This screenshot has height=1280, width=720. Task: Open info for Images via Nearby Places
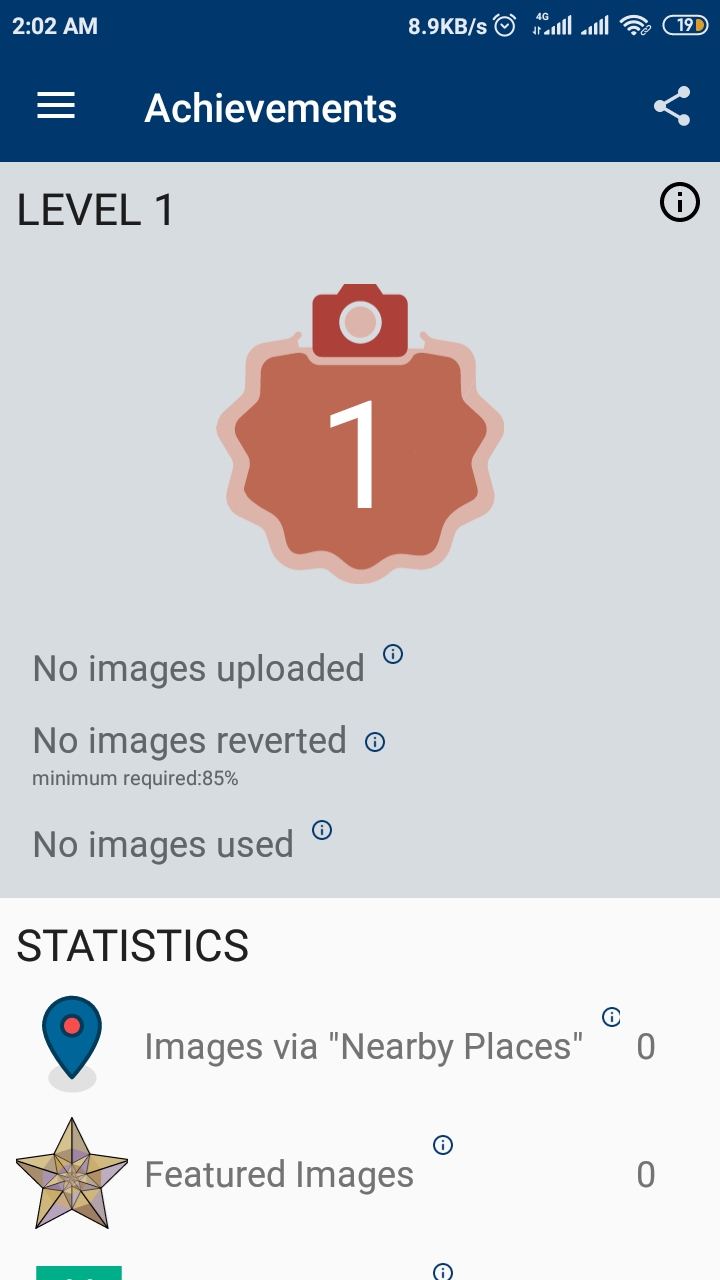pyautogui.click(x=611, y=1017)
